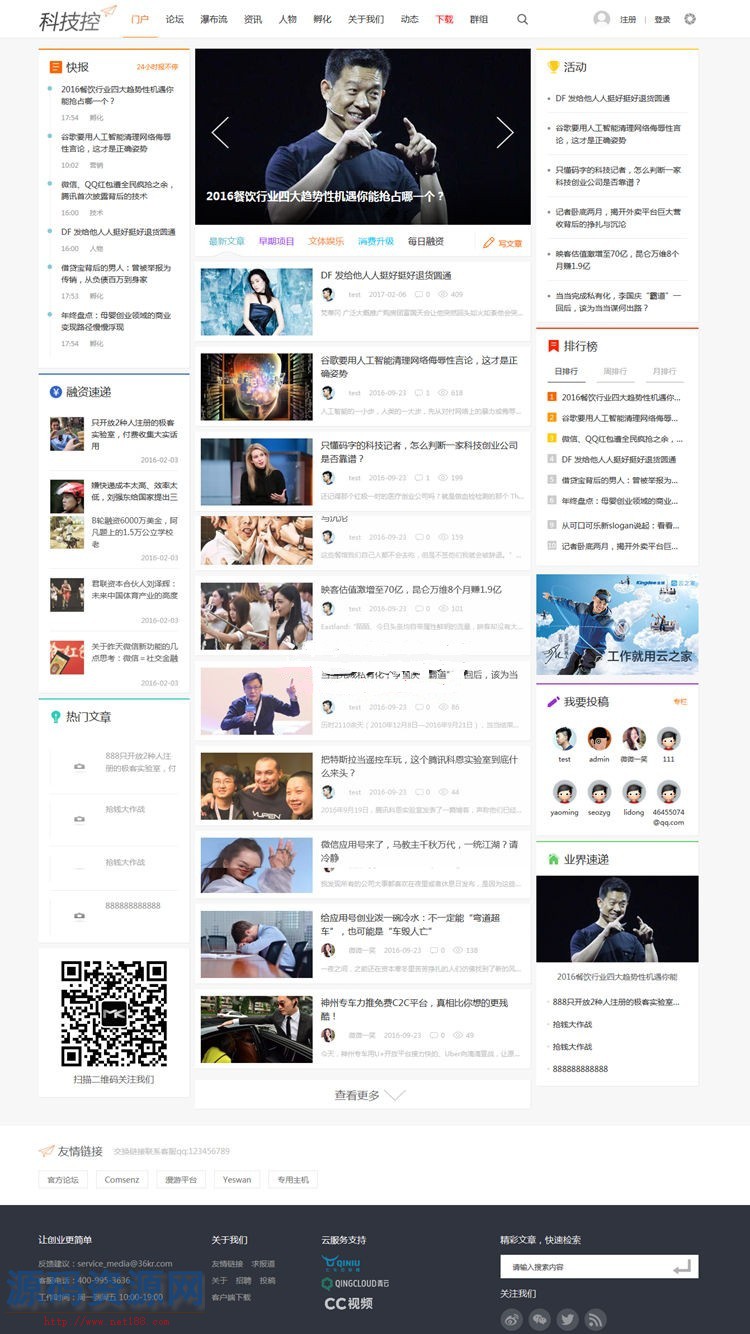Select the 每日融资 article tab
The width and height of the screenshot is (750, 1334).
coord(426,241)
